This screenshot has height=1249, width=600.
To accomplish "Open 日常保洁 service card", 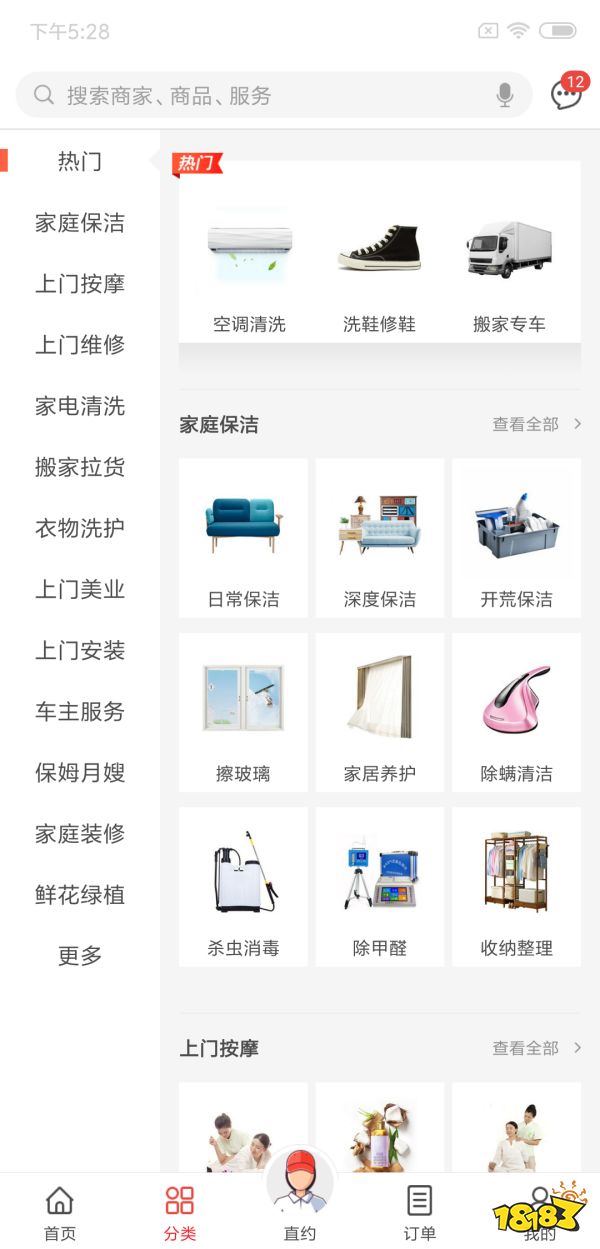I will pyautogui.click(x=243, y=538).
